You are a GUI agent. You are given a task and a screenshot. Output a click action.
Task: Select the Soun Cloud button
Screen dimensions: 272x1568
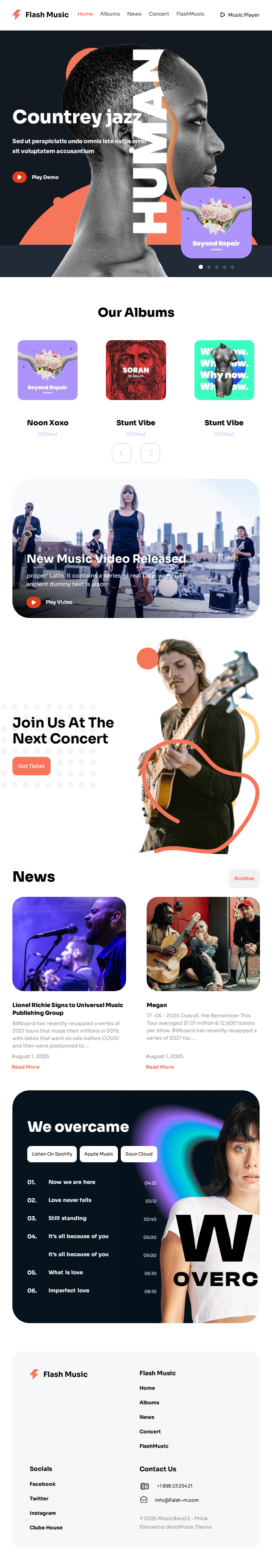pos(139,1154)
